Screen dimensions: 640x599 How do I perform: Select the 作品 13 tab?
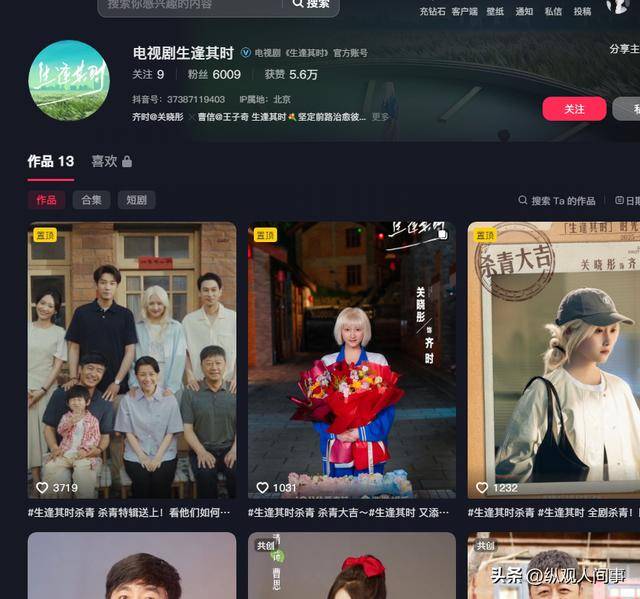pos(51,161)
